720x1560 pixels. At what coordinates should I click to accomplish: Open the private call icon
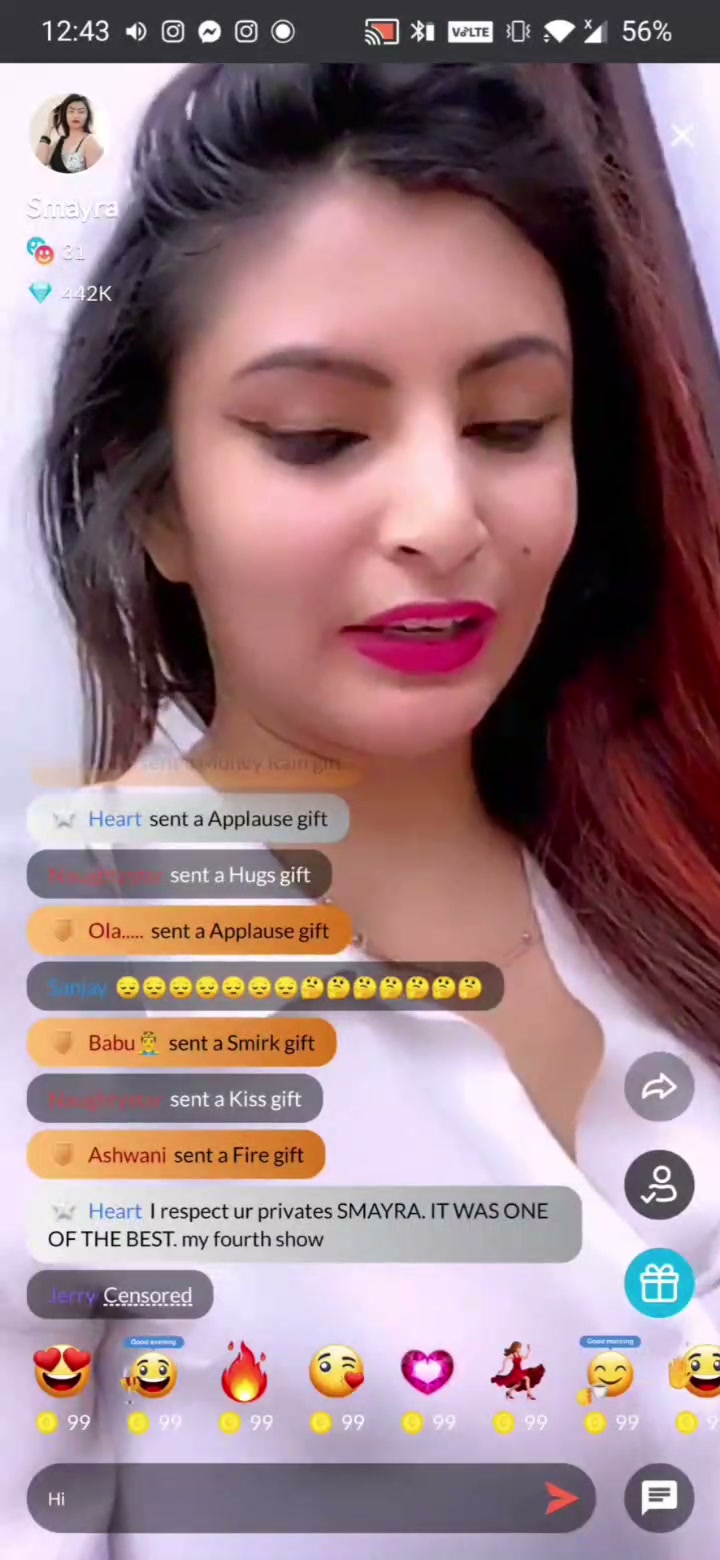(x=659, y=1185)
